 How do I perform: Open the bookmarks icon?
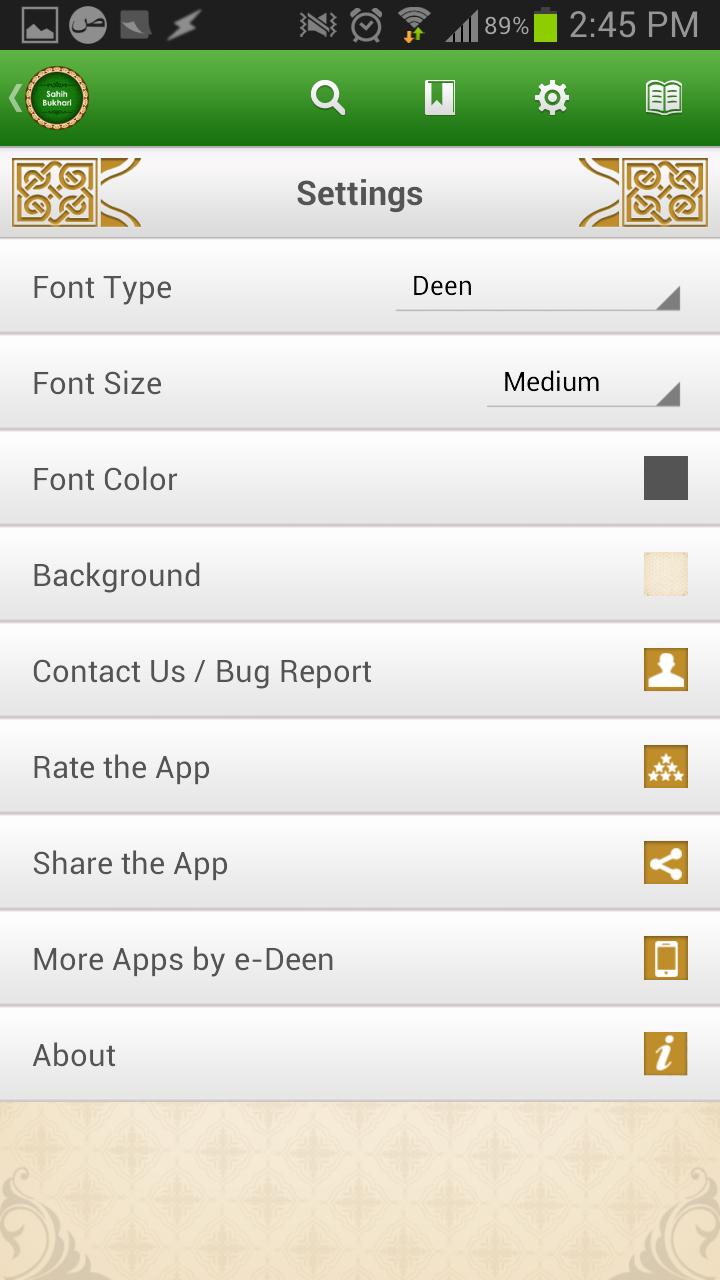coord(440,98)
